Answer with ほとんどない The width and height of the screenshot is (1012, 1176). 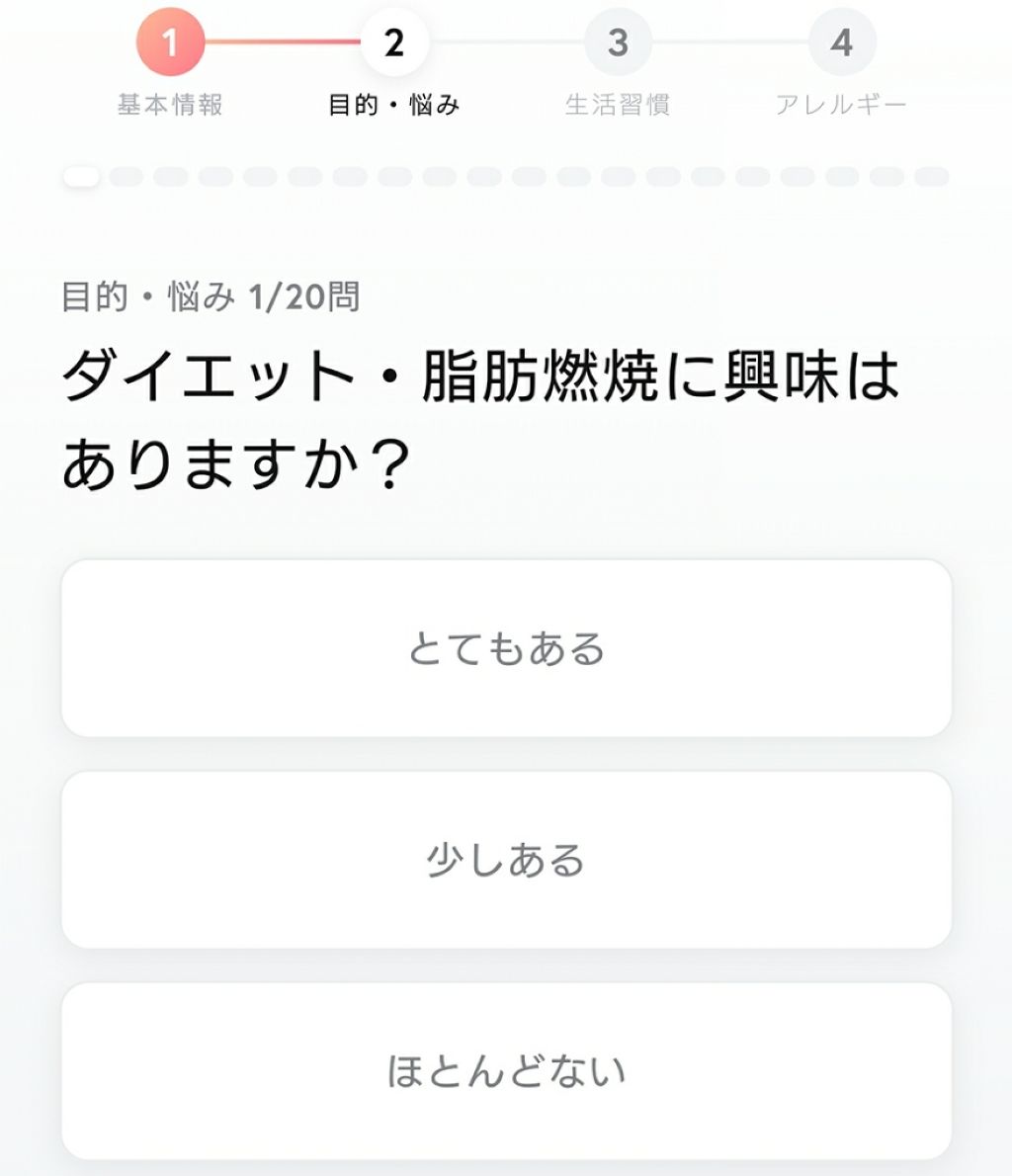(x=506, y=1070)
